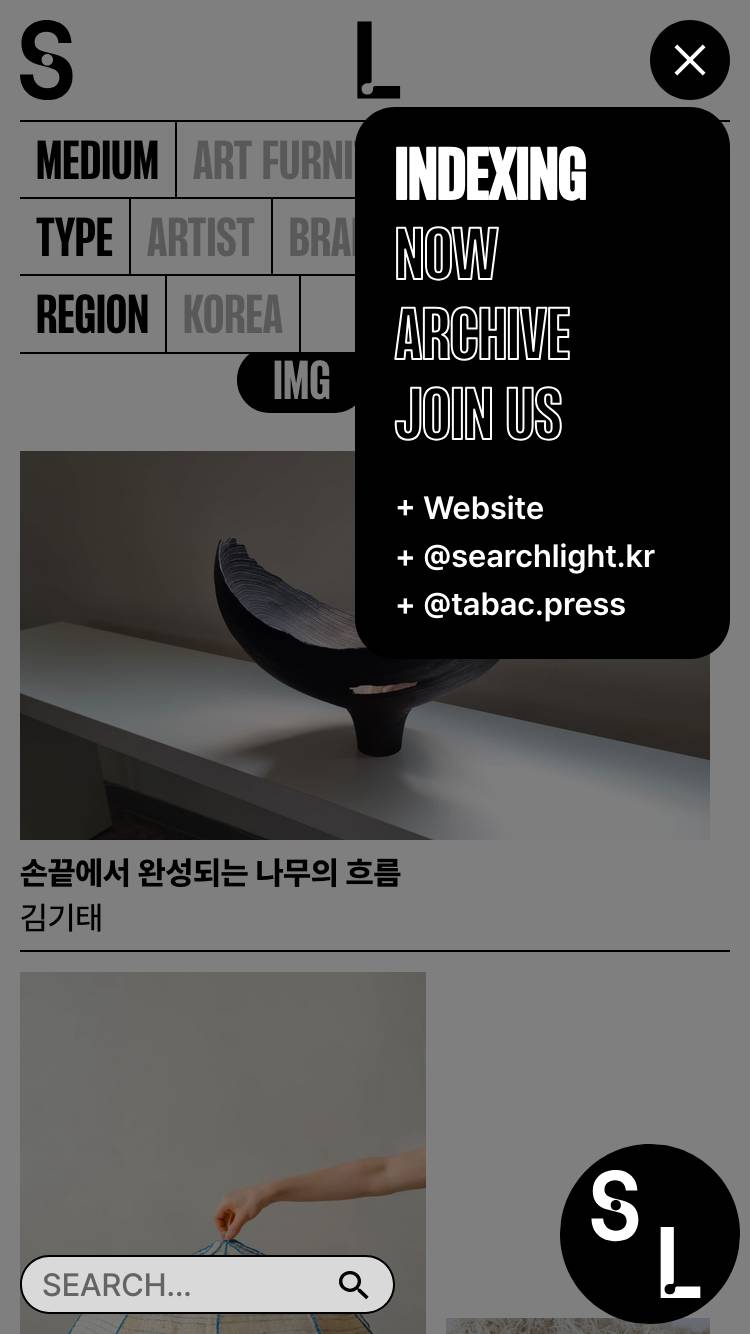Switch to IMG view

[x=300, y=382]
